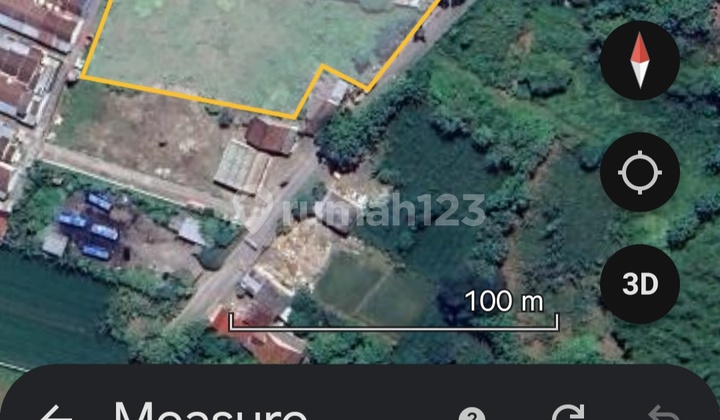Screen dimensions: 720x420
Task: Tap the circular arrow in the Measure bar
Action: 566,413
